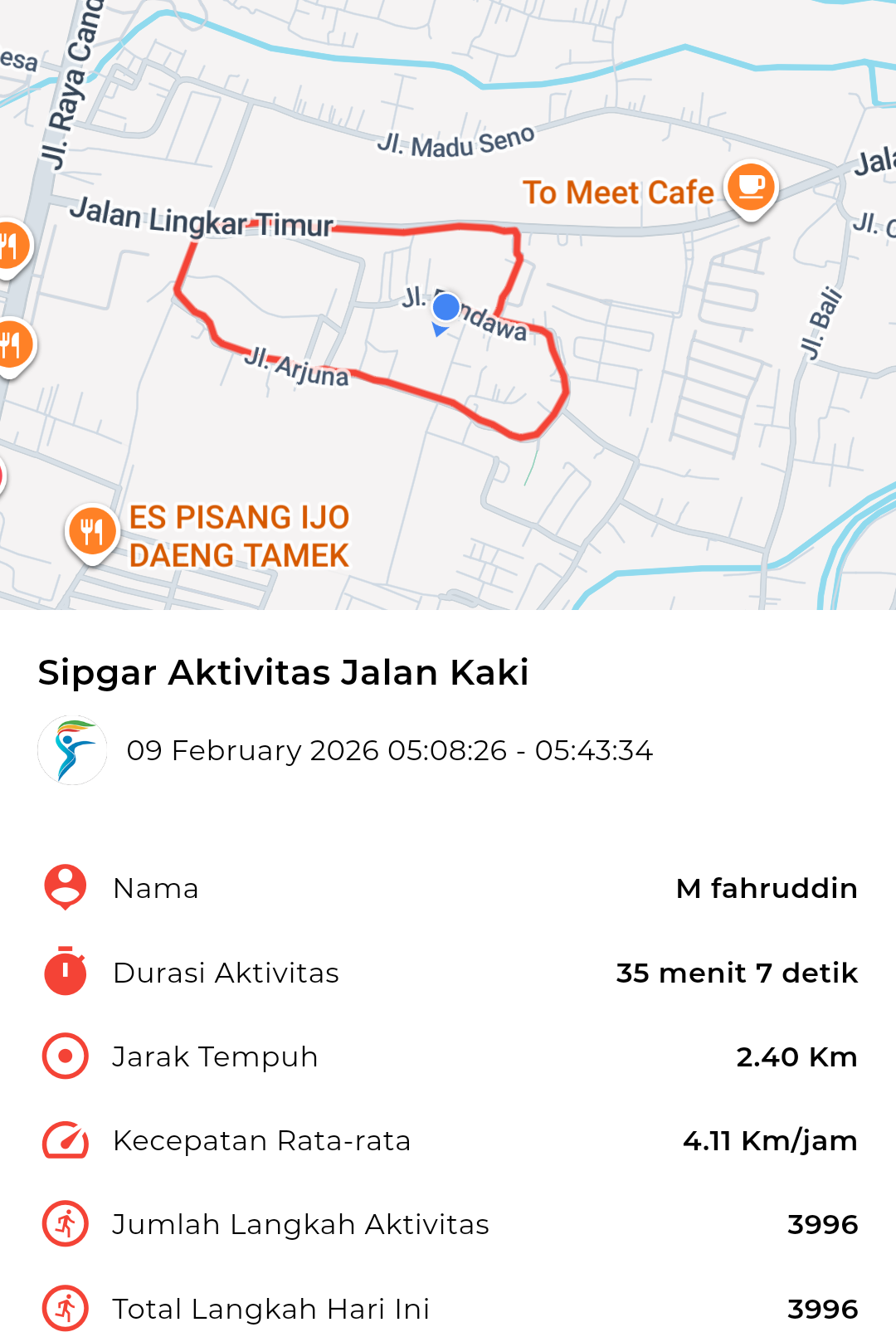This screenshot has width=896, height=1332.
Task: Select the ES PISANG IJO DAENG TAMEK pin
Action: [x=92, y=530]
